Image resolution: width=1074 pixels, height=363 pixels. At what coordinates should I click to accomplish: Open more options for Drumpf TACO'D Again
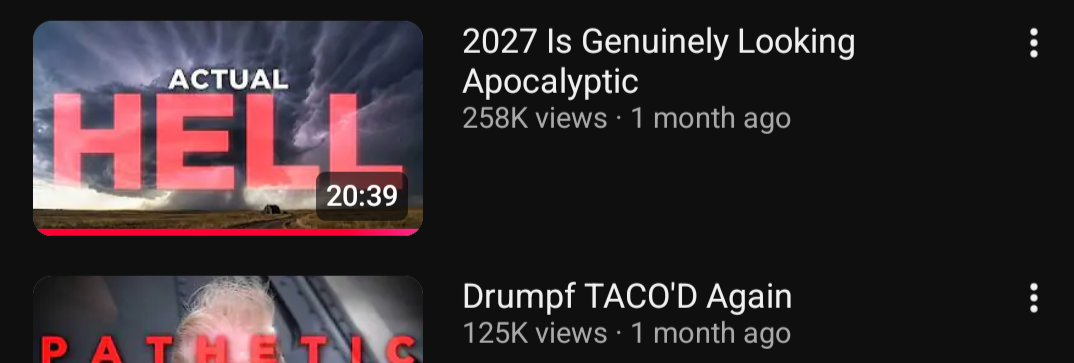1034,298
